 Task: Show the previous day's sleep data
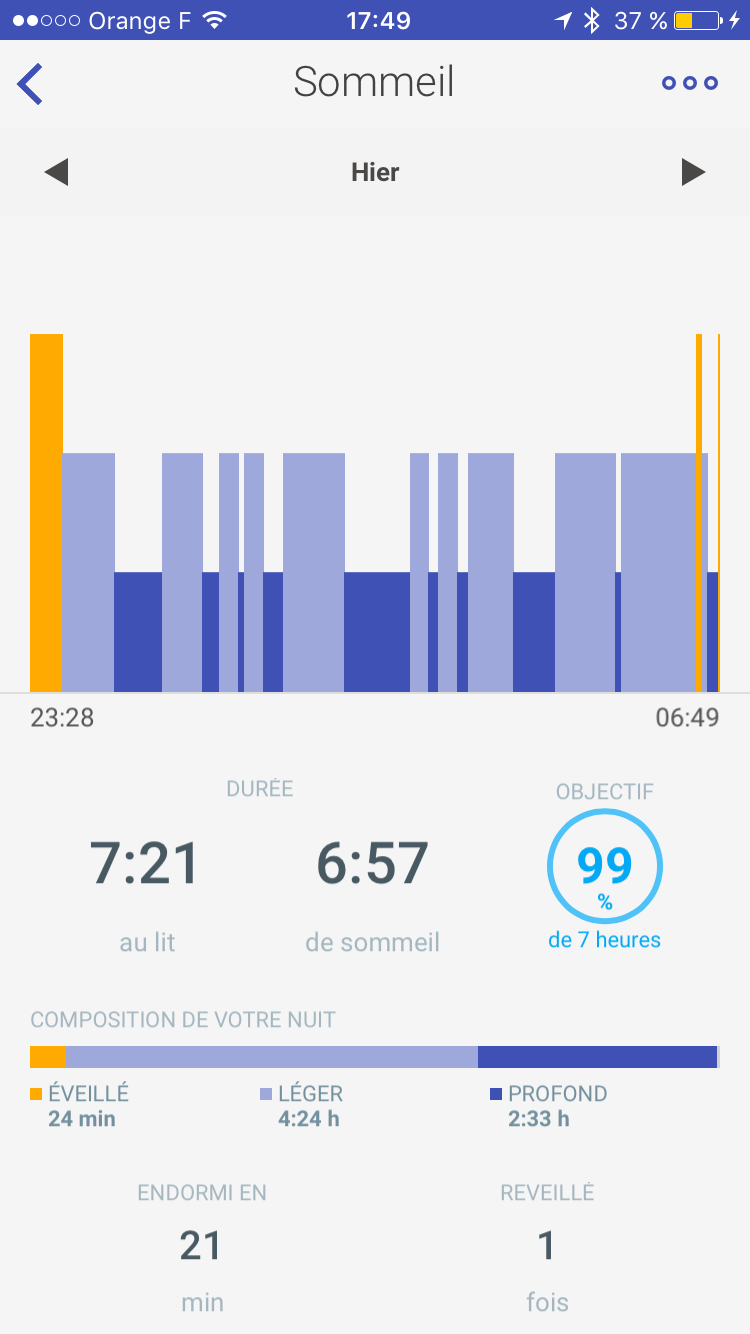tap(56, 172)
